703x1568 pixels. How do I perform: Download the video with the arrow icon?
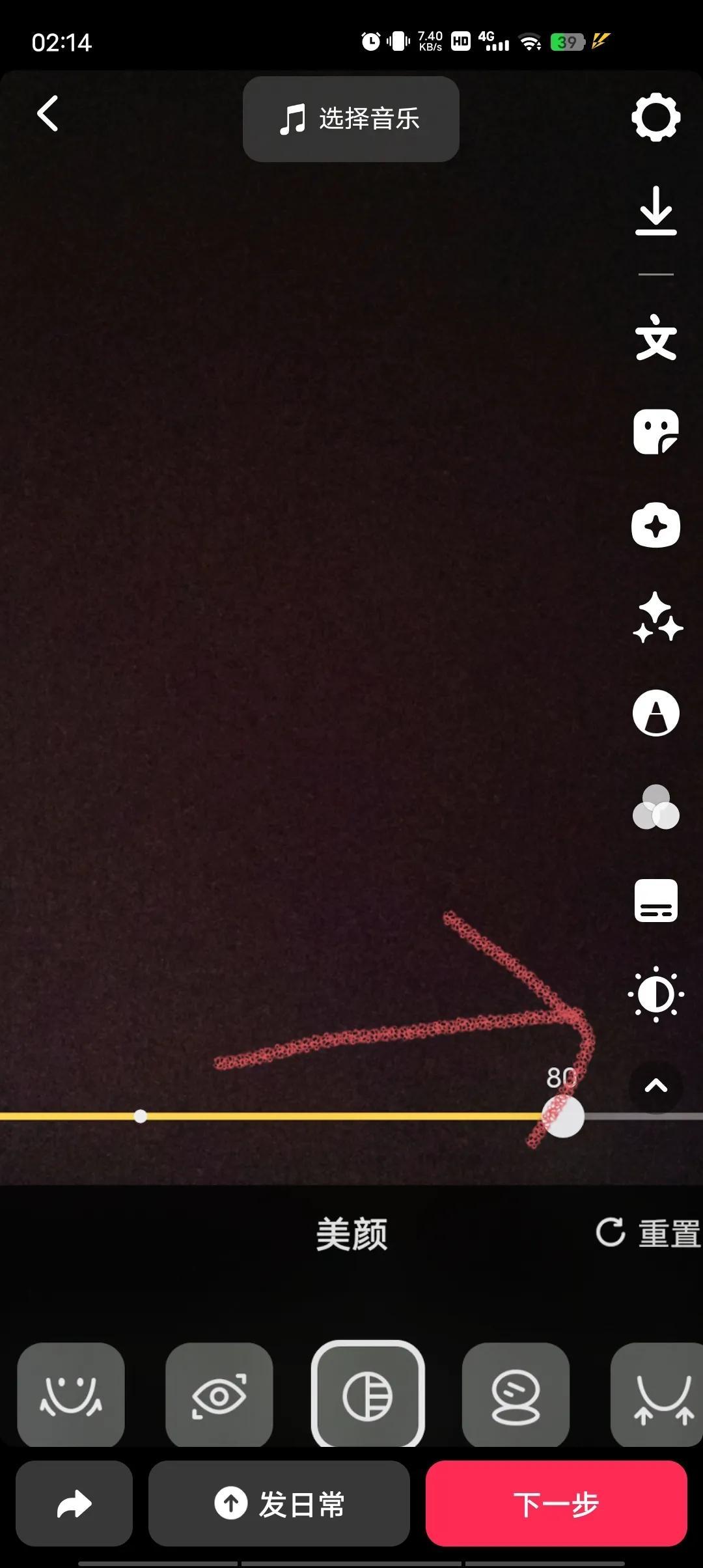point(655,211)
